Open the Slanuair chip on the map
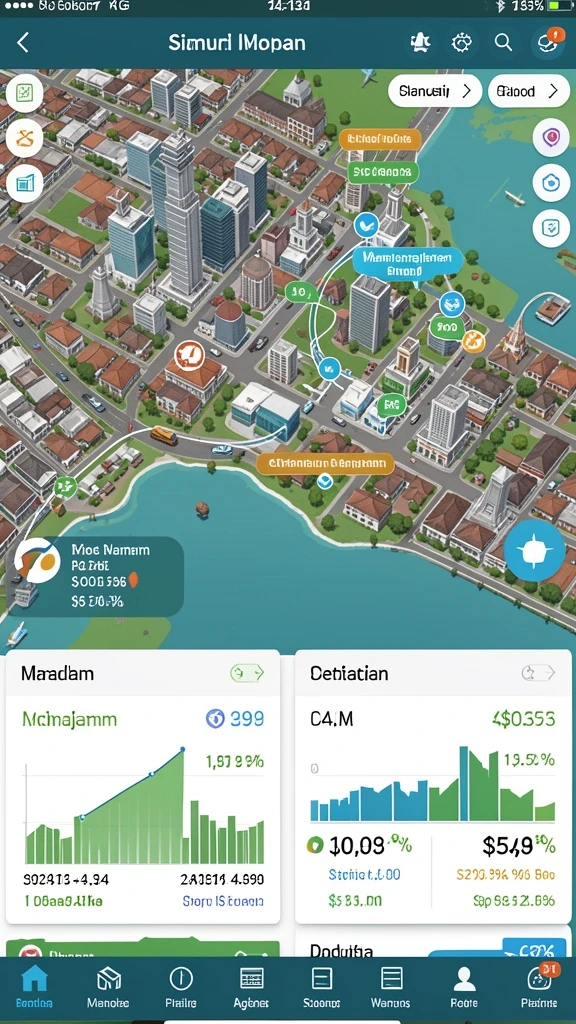Image resolution: width=576 pixels, height=1024 pixels. [x=435, y=91]
